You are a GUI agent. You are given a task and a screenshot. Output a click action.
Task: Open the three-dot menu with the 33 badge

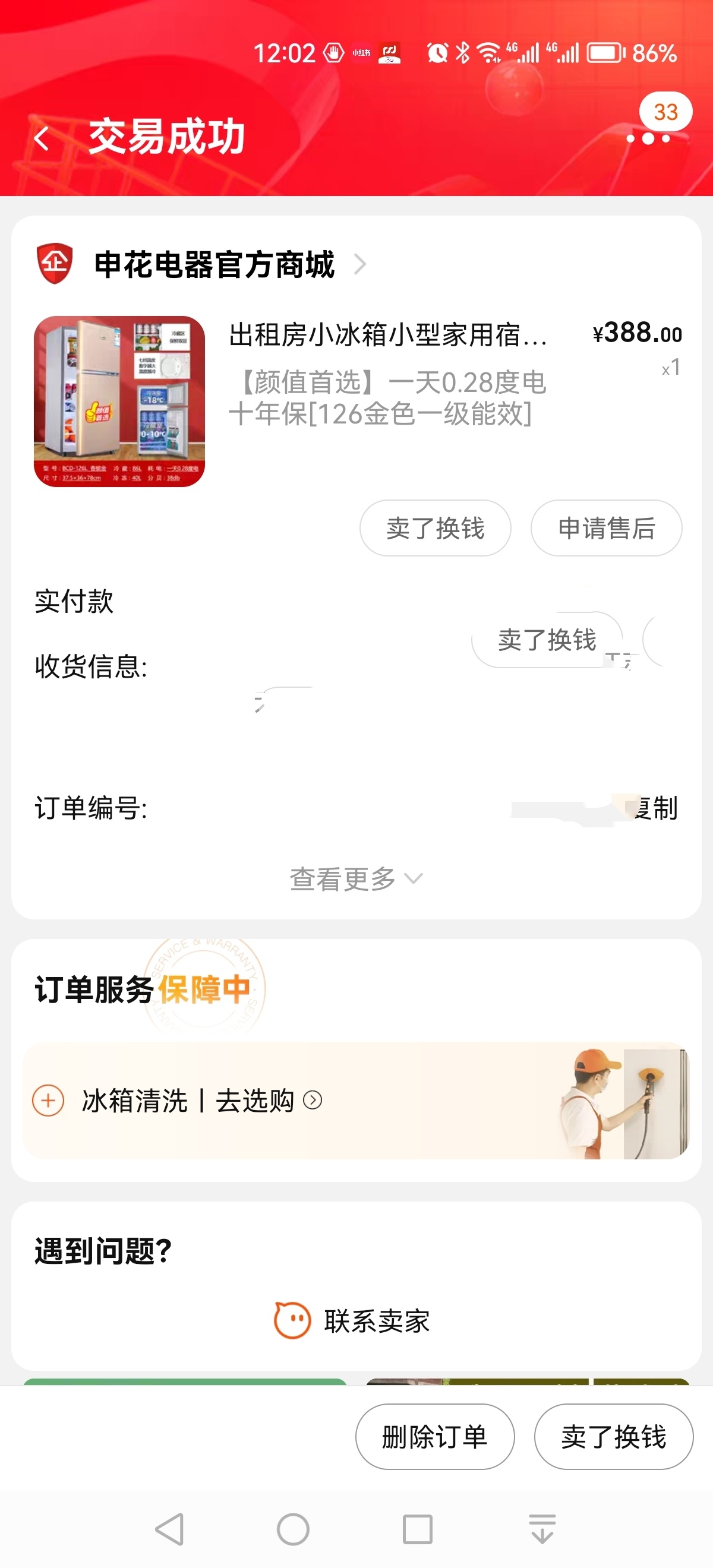point(648,138)
